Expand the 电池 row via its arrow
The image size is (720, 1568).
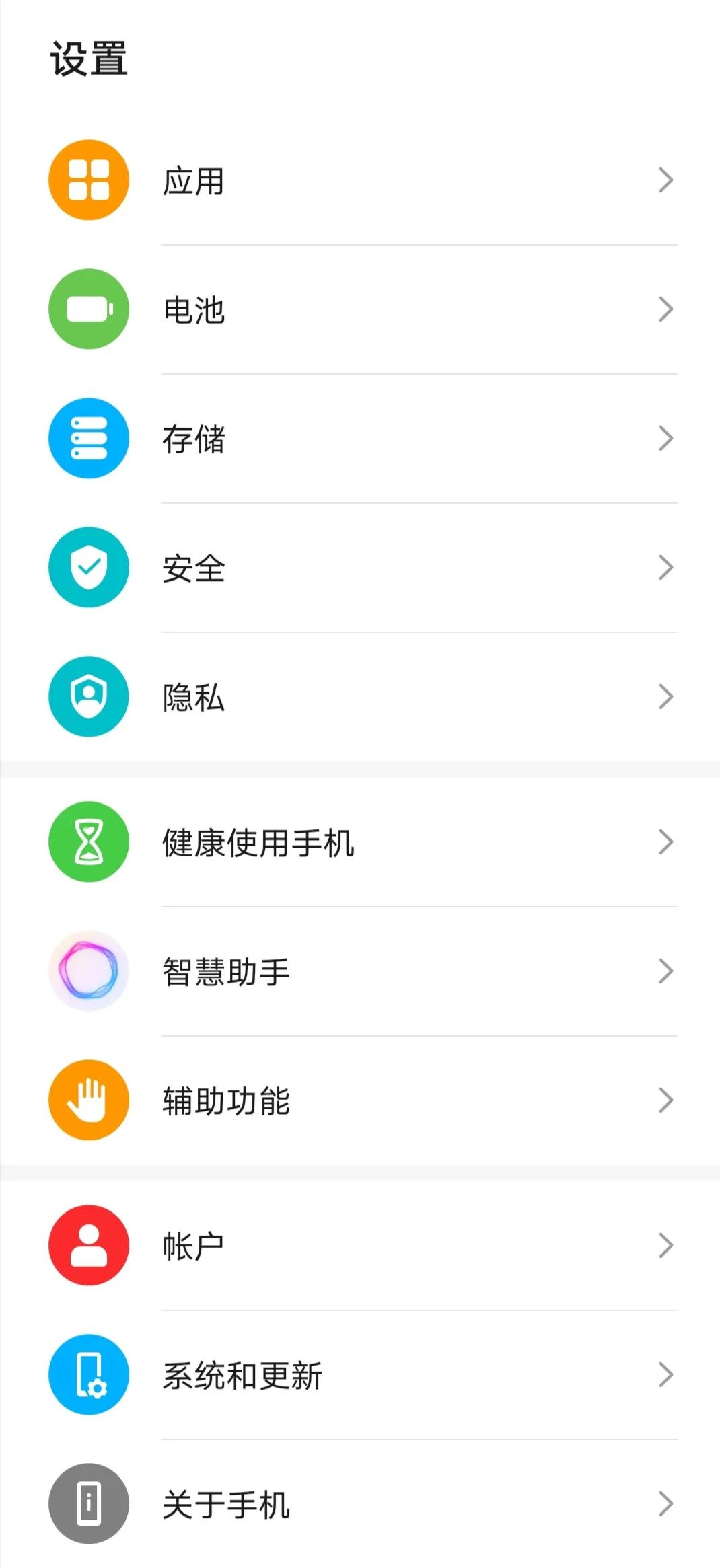[665, 309]
